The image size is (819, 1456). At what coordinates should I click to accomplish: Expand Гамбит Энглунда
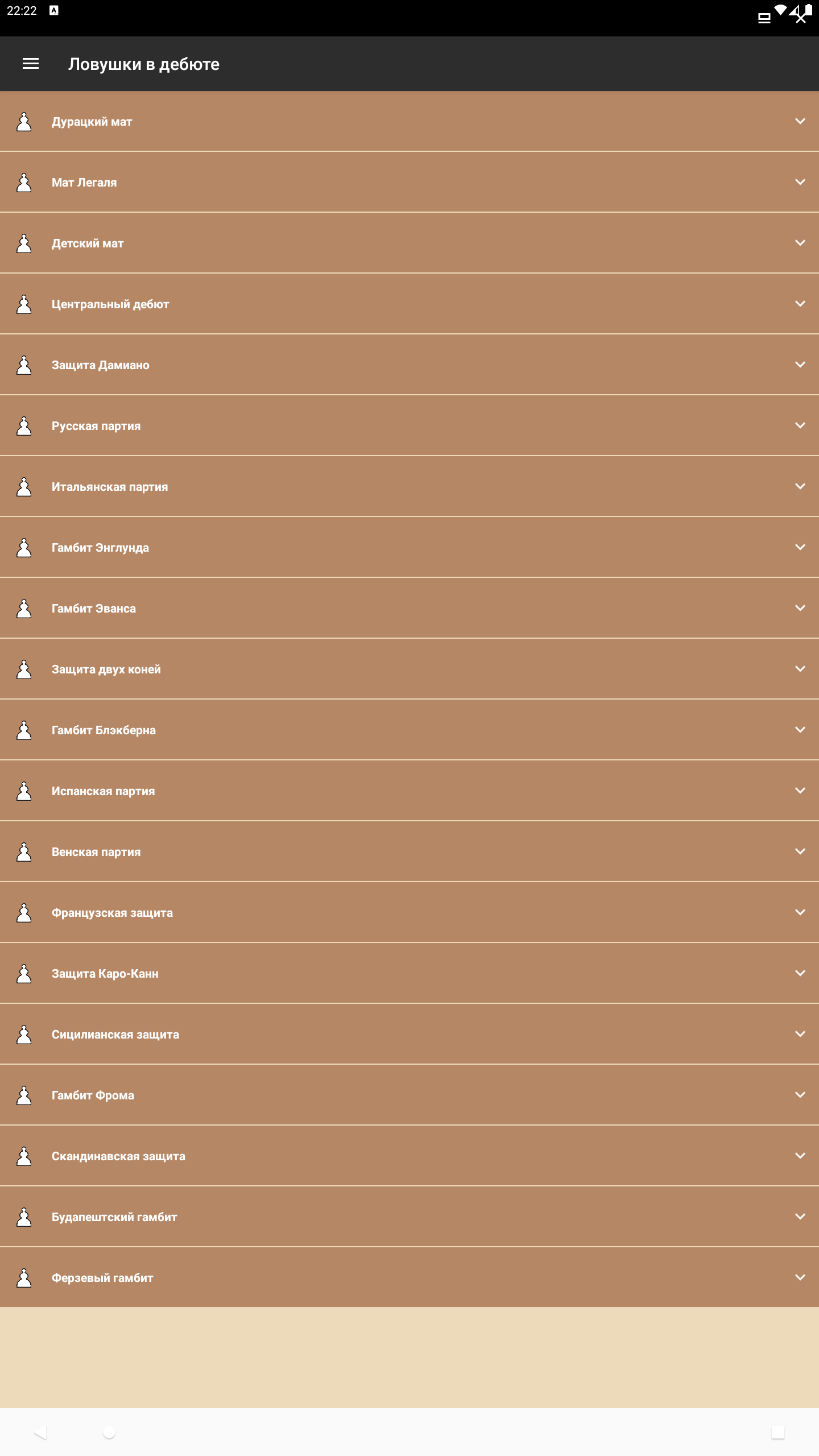coord(409,547)
